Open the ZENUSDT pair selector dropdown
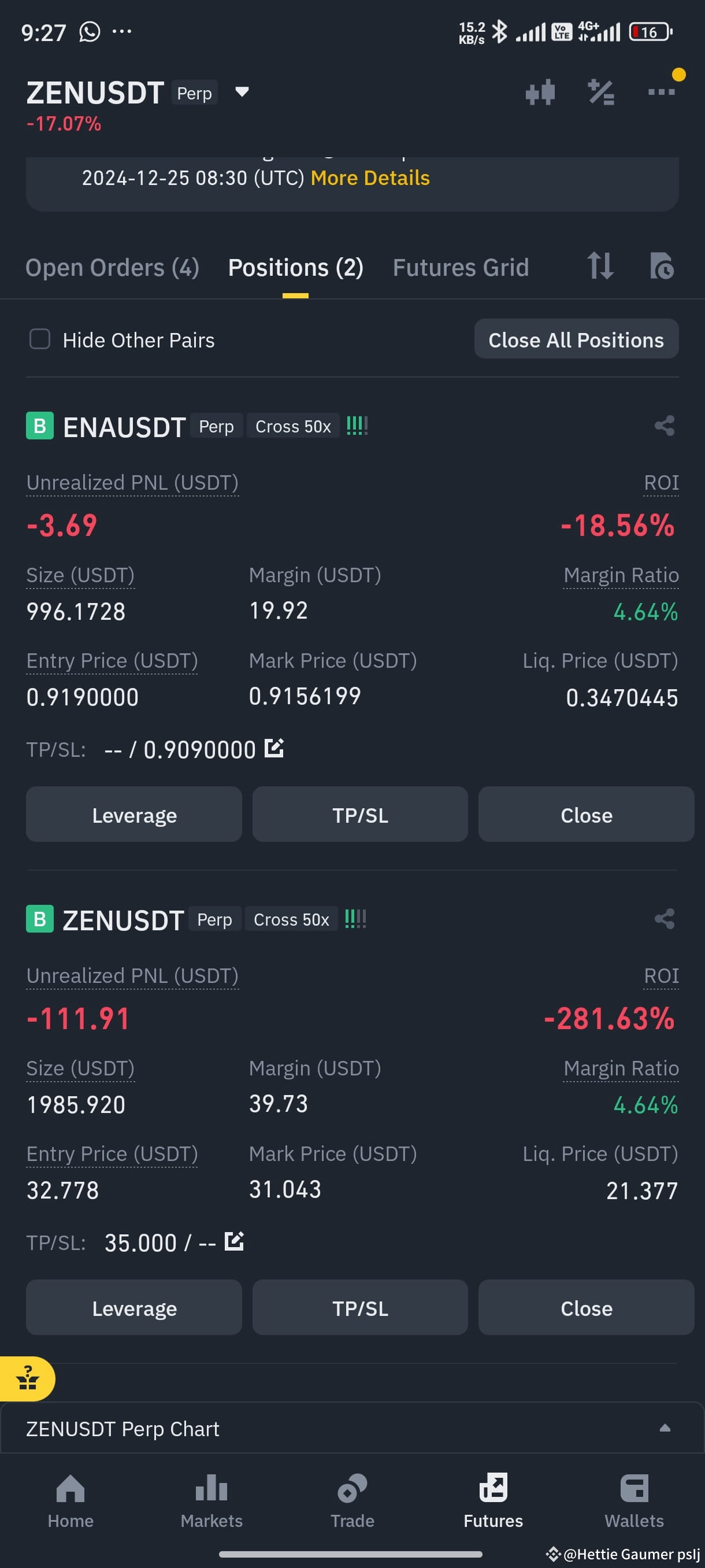Screen dimensions: 705x1568 click(241, 92)
